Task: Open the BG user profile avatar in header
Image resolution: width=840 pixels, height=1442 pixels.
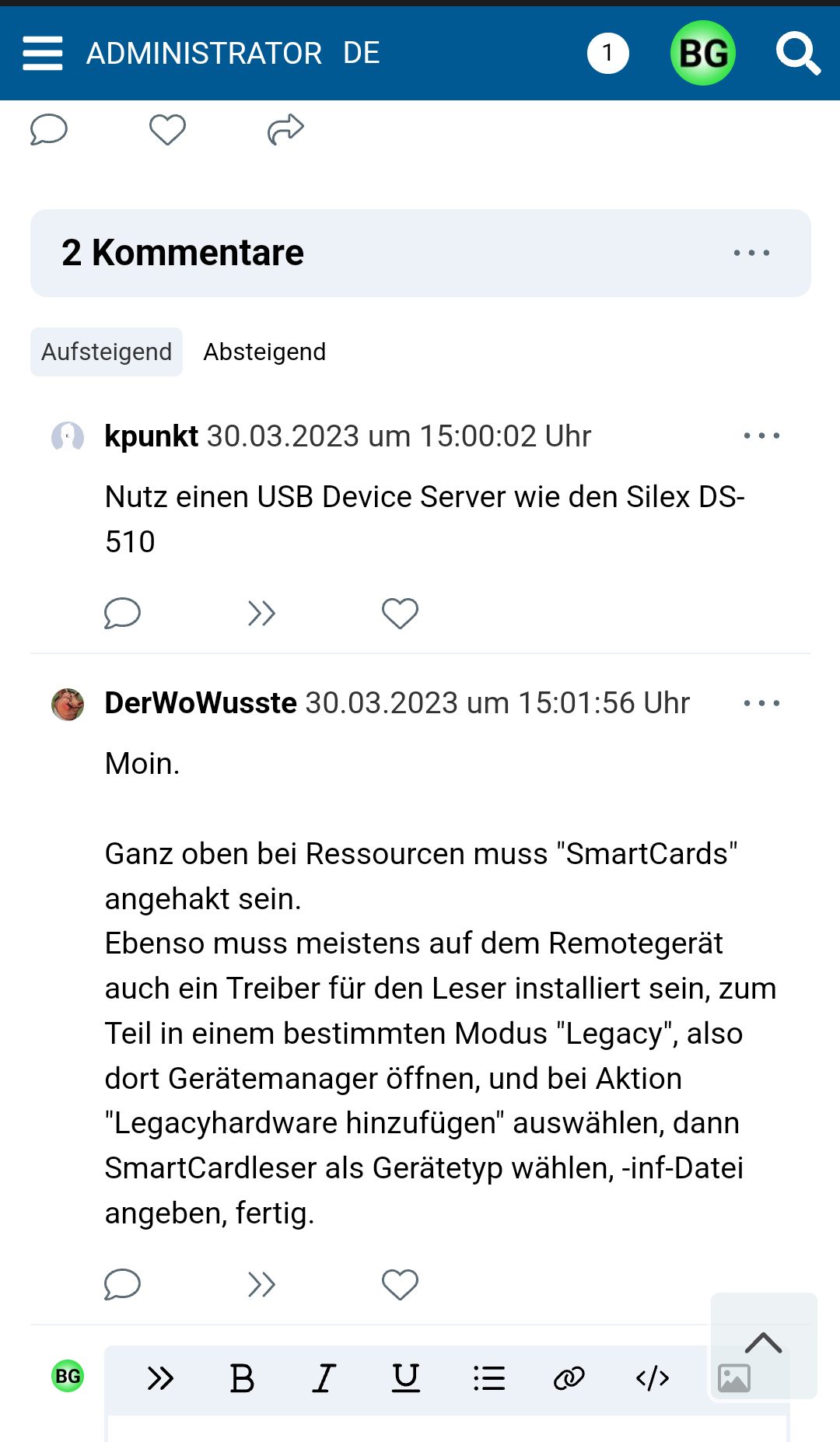Action: pos(703,53)
